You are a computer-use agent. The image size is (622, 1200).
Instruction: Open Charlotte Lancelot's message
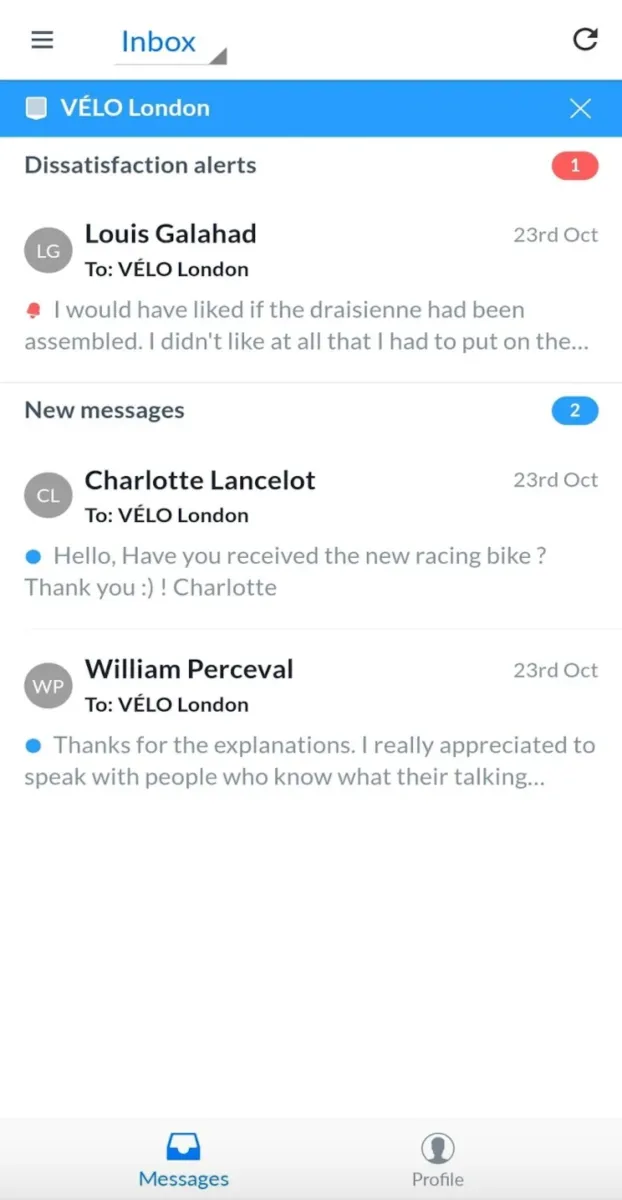(311, 533)
